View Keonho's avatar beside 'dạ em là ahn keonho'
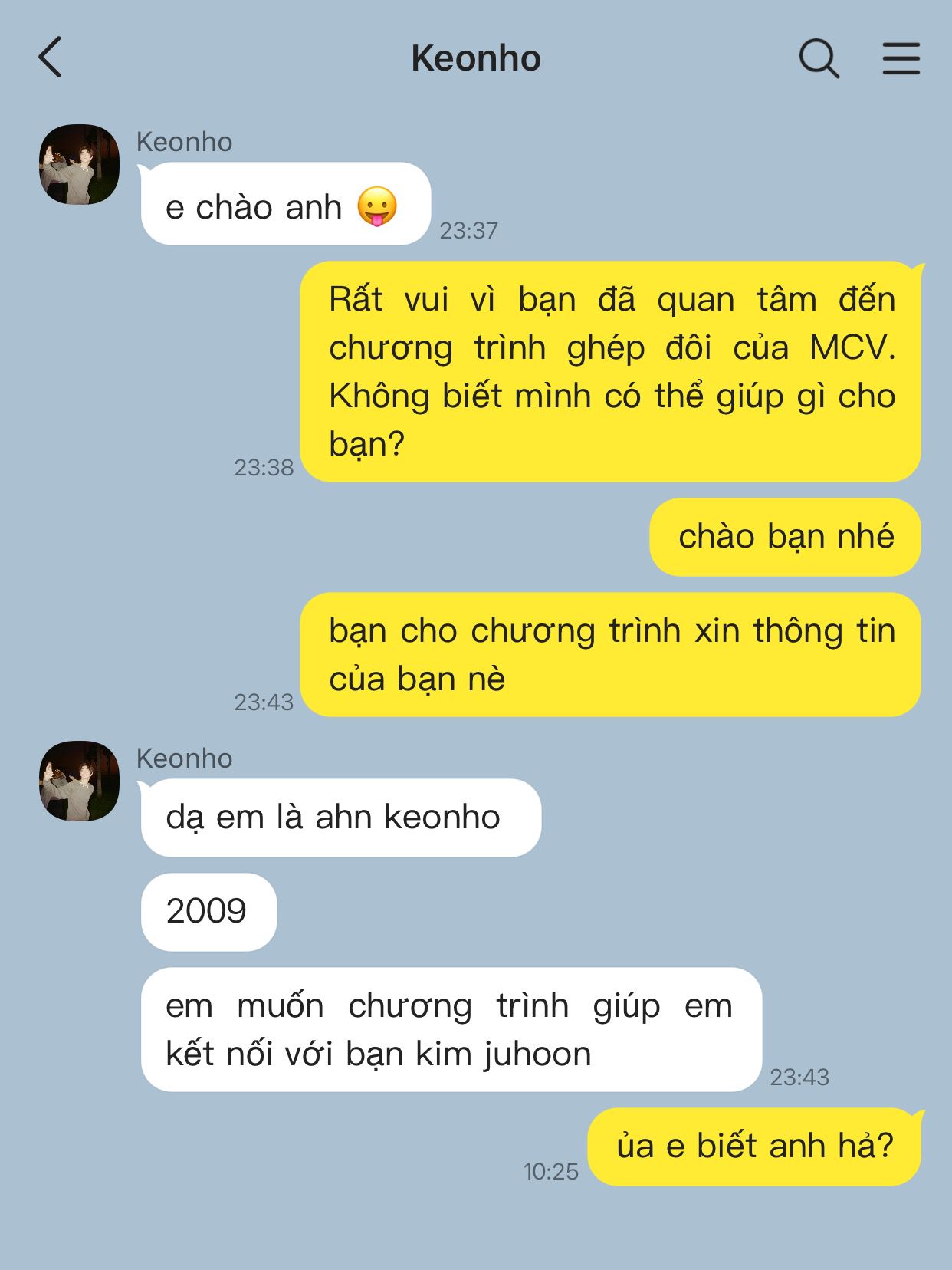The width and height of the screenshot is (952, 1270). pyautogui.click(x=79, y=781)
